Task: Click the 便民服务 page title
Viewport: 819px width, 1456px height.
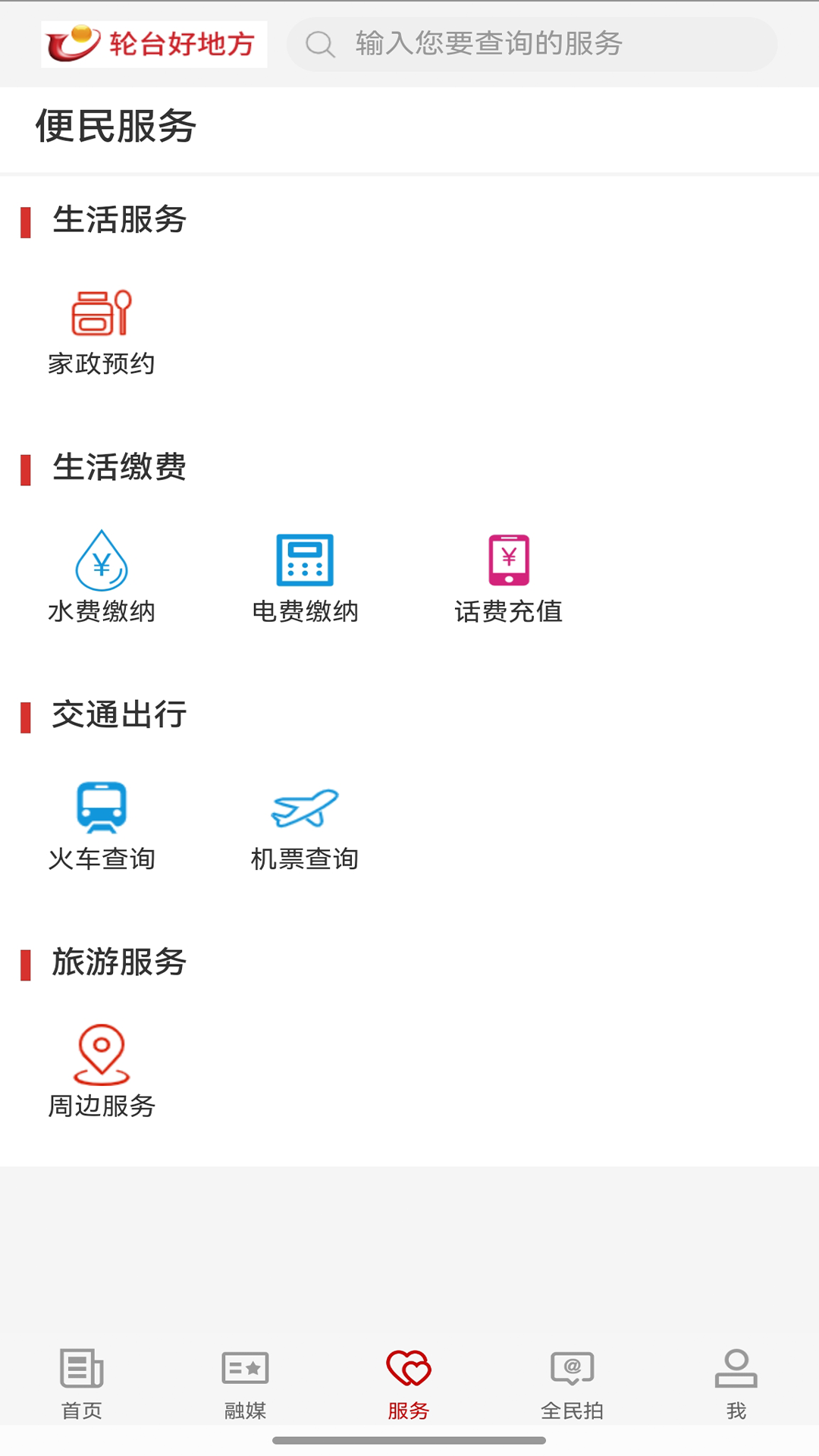Action: (114, 127)
